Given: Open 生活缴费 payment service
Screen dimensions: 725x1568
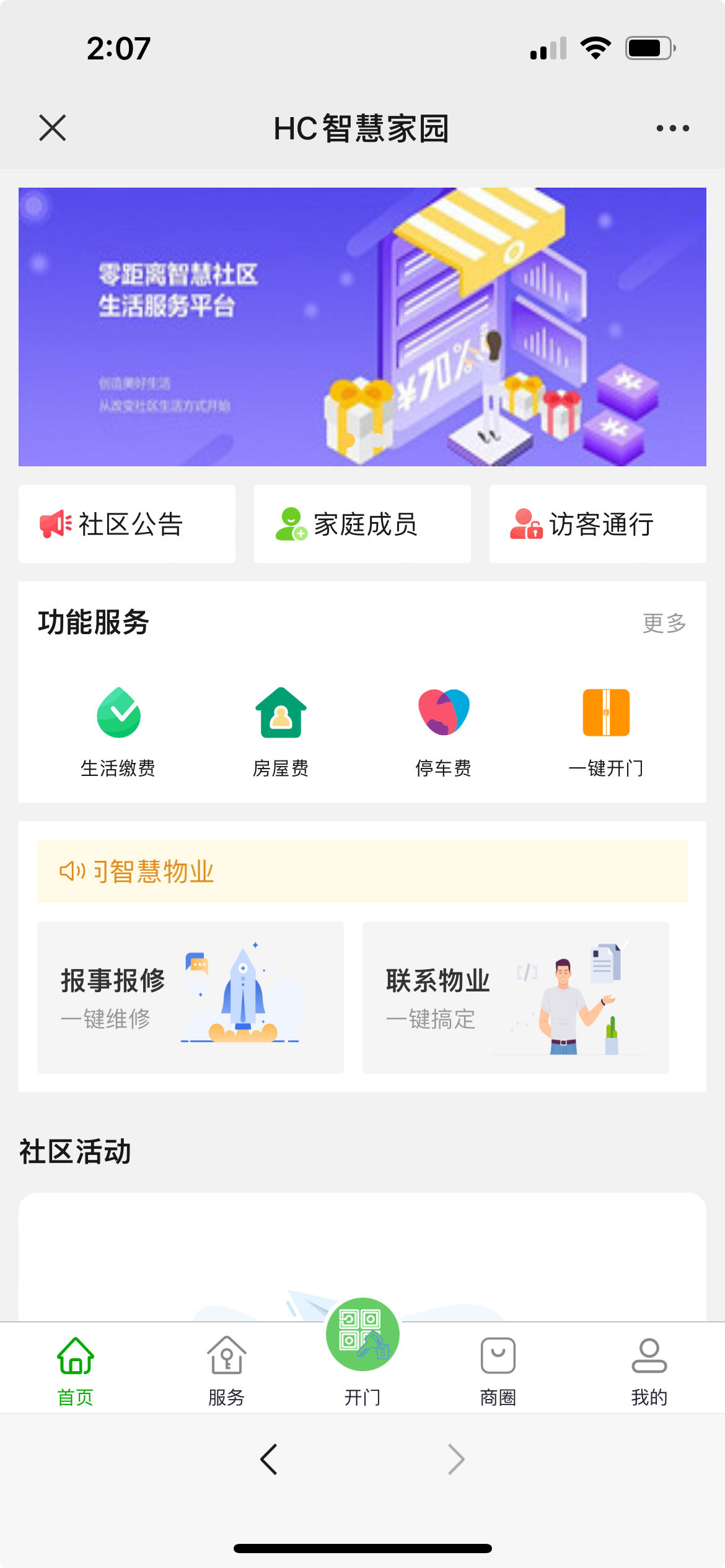Looking at the screenshot, I should pyautogui.click(x=118, y=731).
